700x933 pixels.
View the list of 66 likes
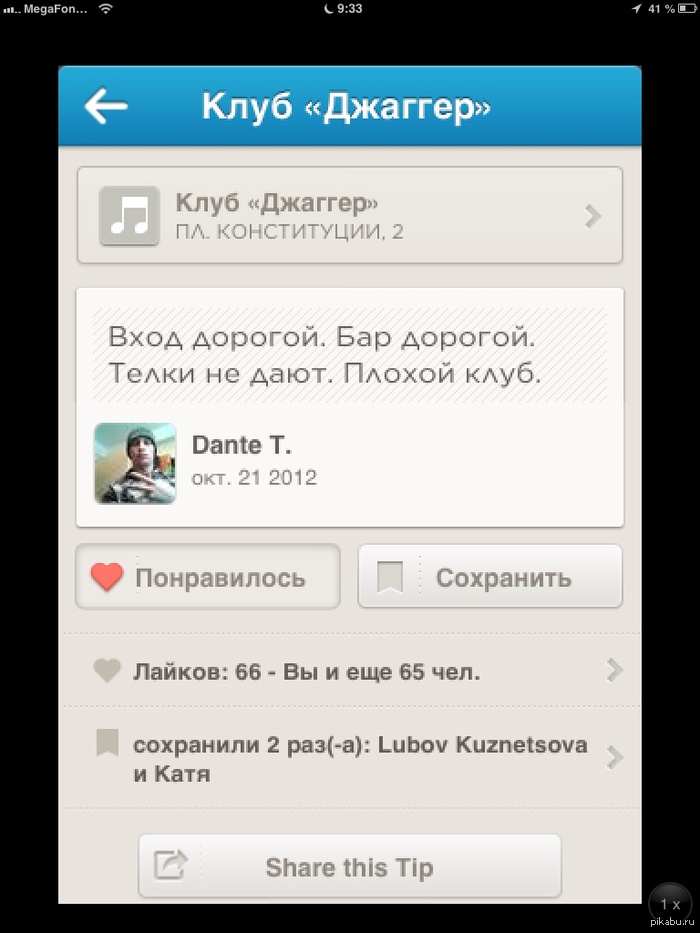(x=349, y=671)
